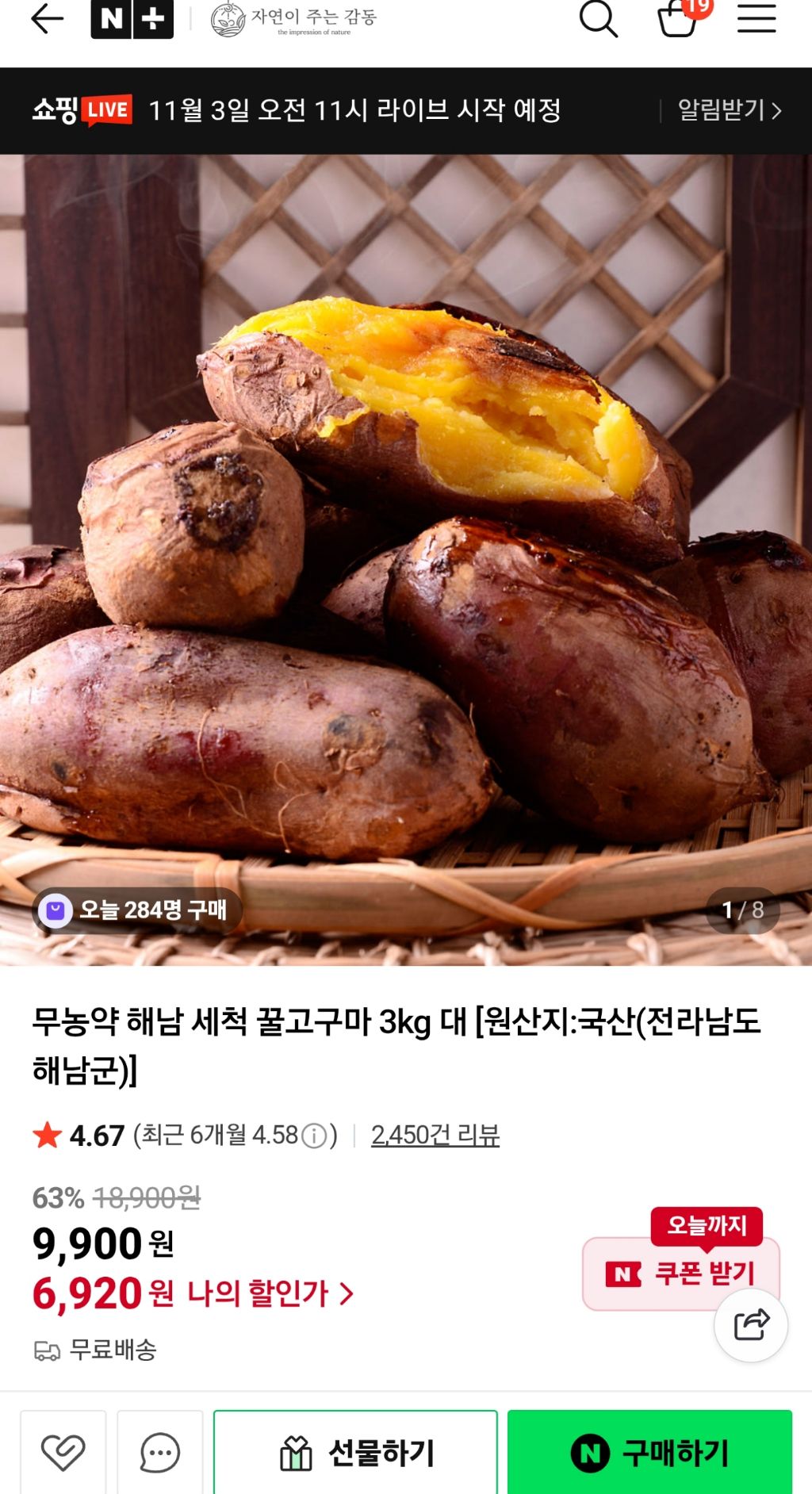Open the sweet potato product photo

[406, 560]
